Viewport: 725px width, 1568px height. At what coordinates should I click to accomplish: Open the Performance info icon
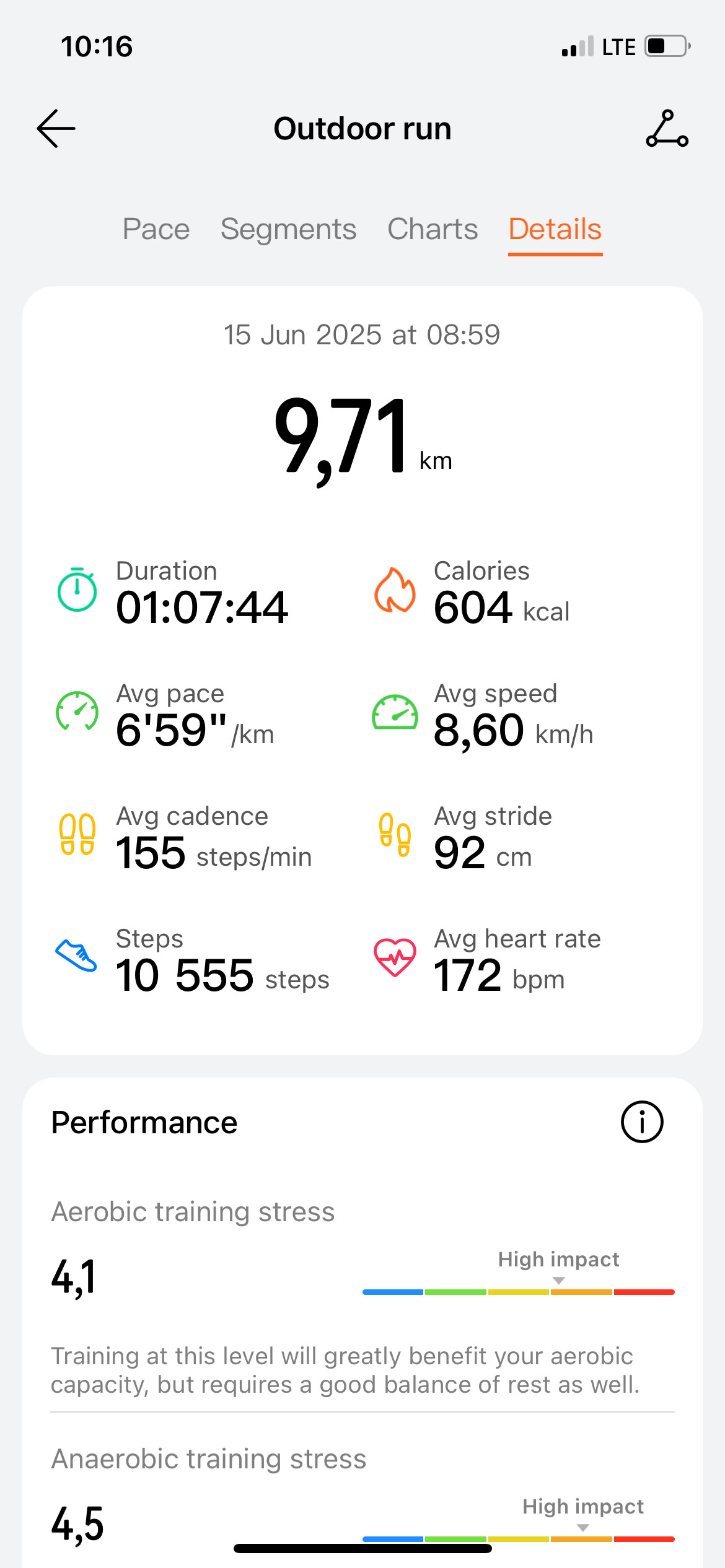coord(642,1122)
